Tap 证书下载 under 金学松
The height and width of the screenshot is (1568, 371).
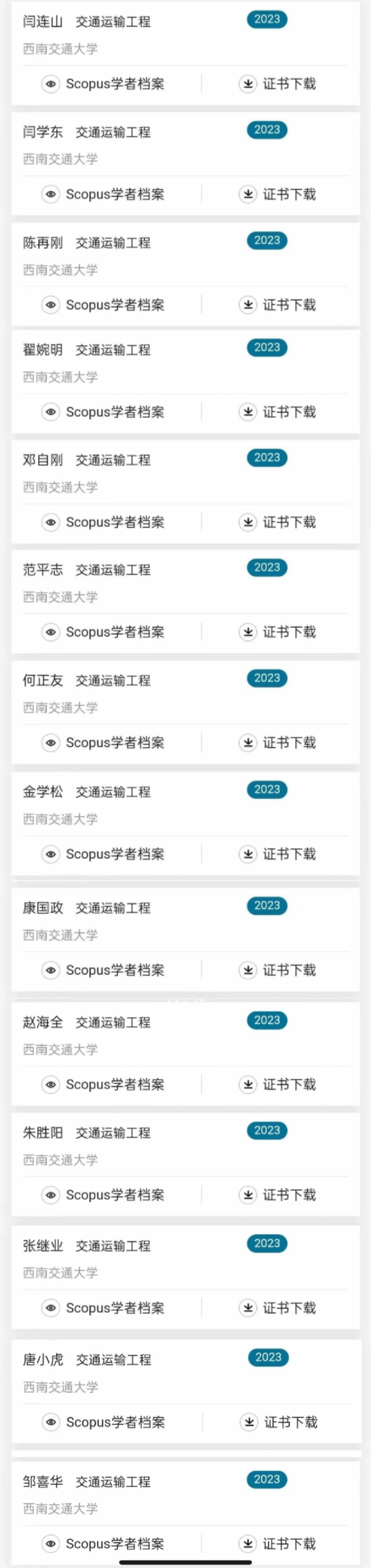click(x=277, y=854)
